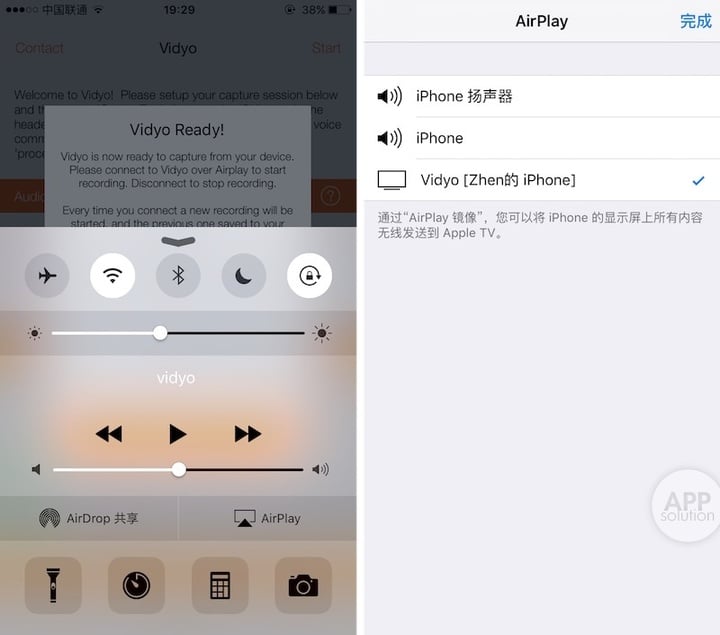Viewport: 720px width, 635px height.
Task: Open AirDrop 共享 options
Action: coord(89,518)
